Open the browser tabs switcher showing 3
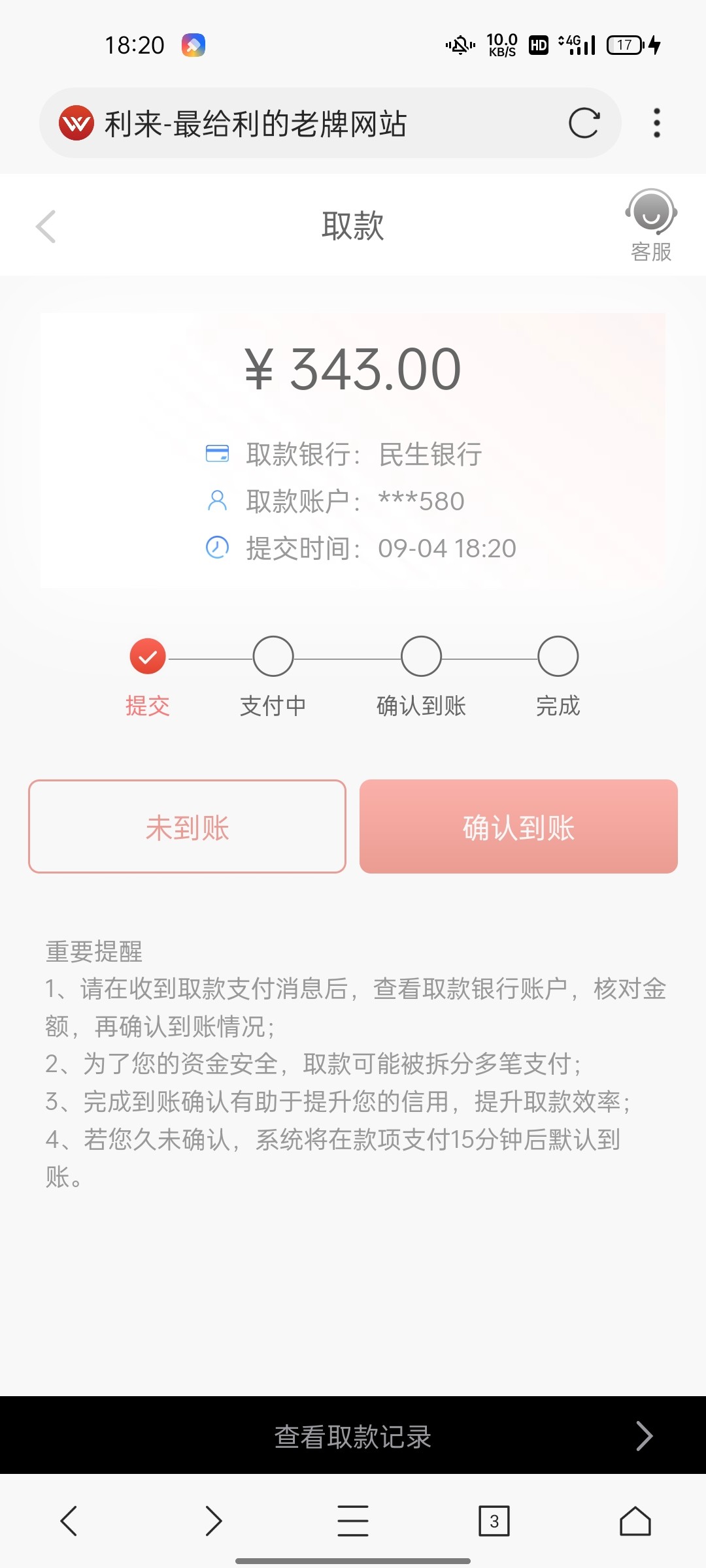706x1568 pixels. (x=494, y=1522)
